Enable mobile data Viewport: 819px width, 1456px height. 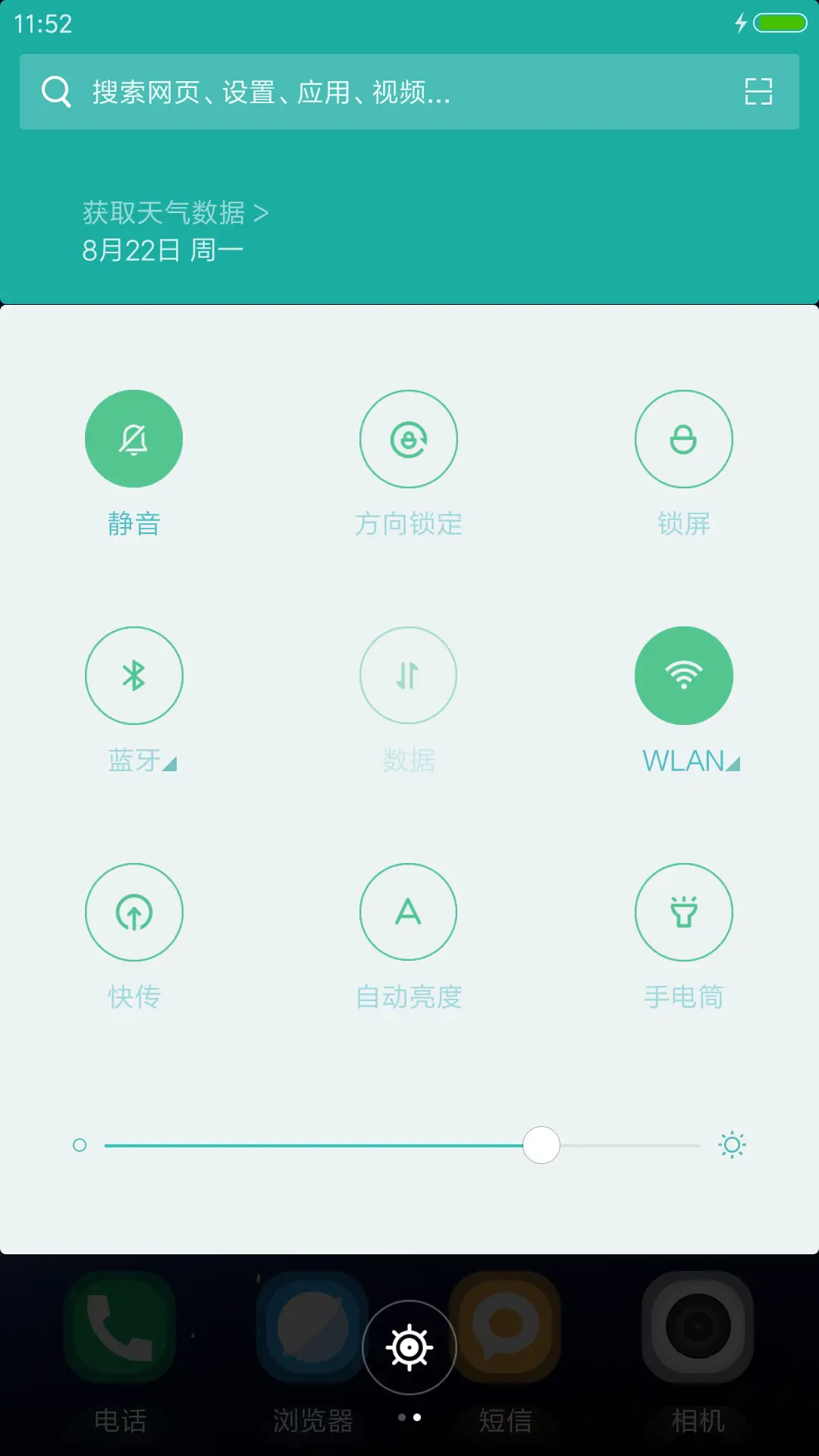(409, 676)
